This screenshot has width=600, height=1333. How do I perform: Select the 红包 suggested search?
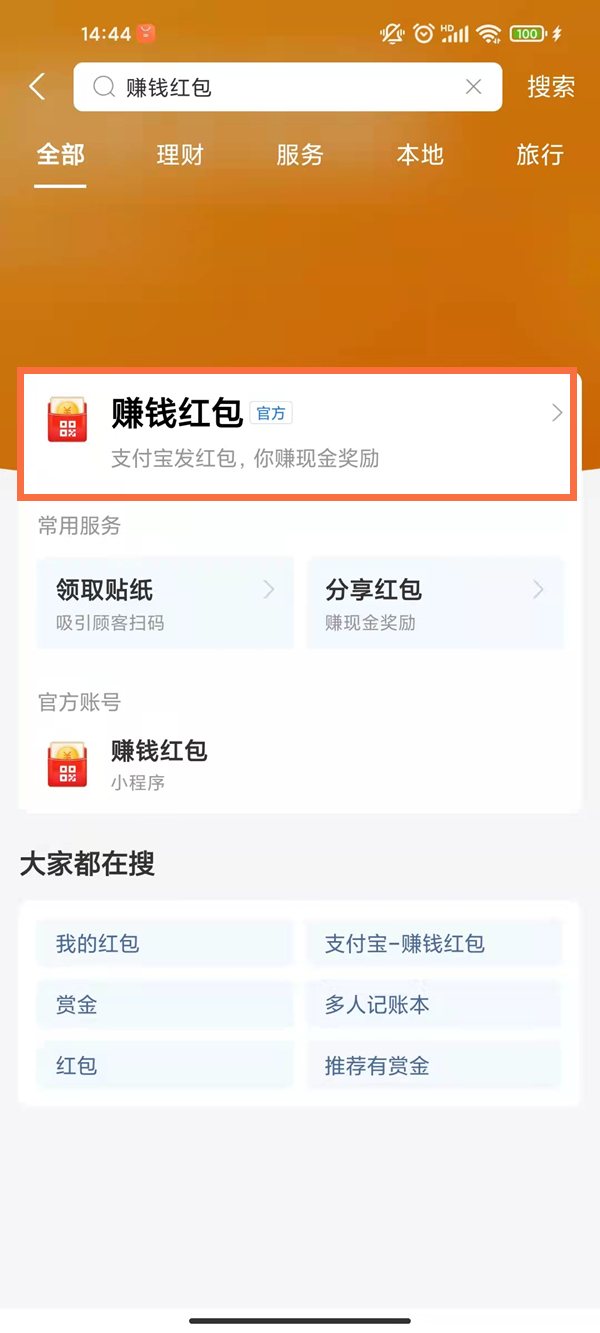[x=164, y=1065]
